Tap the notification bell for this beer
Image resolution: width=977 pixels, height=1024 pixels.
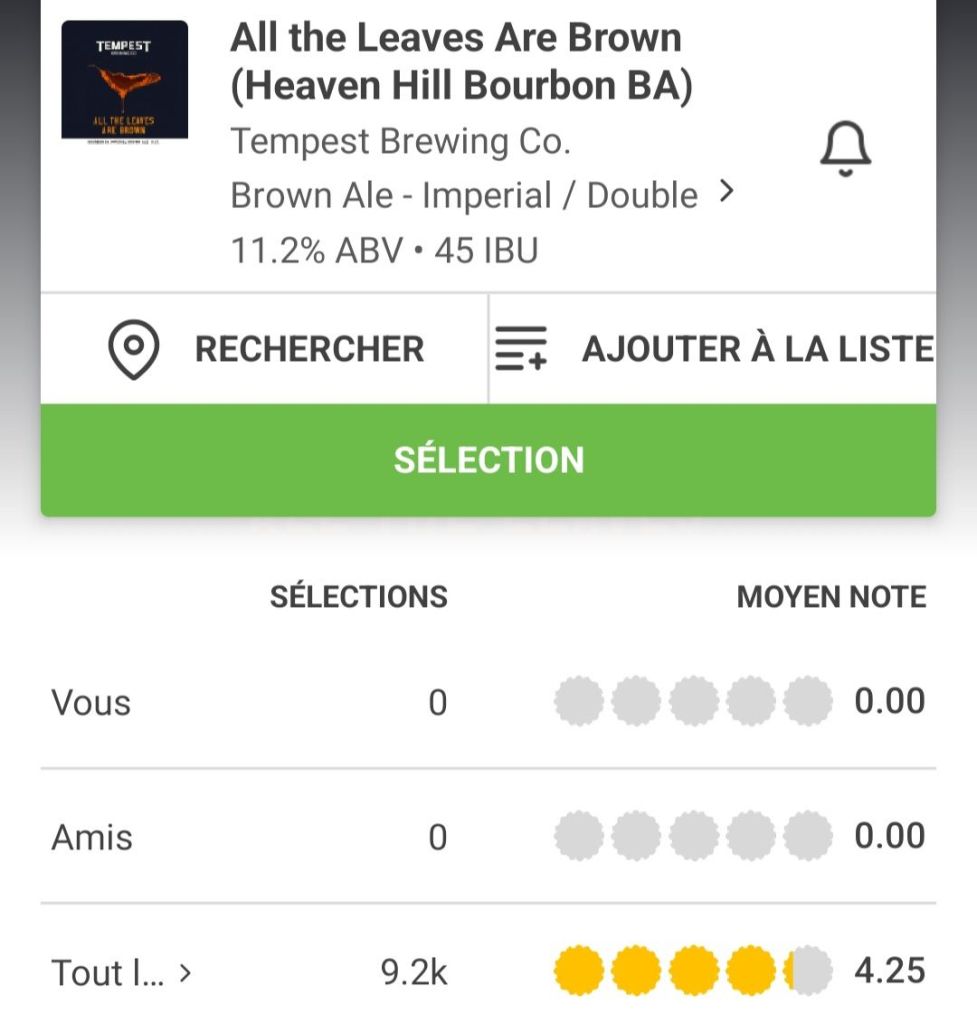(x=845, y=151)
